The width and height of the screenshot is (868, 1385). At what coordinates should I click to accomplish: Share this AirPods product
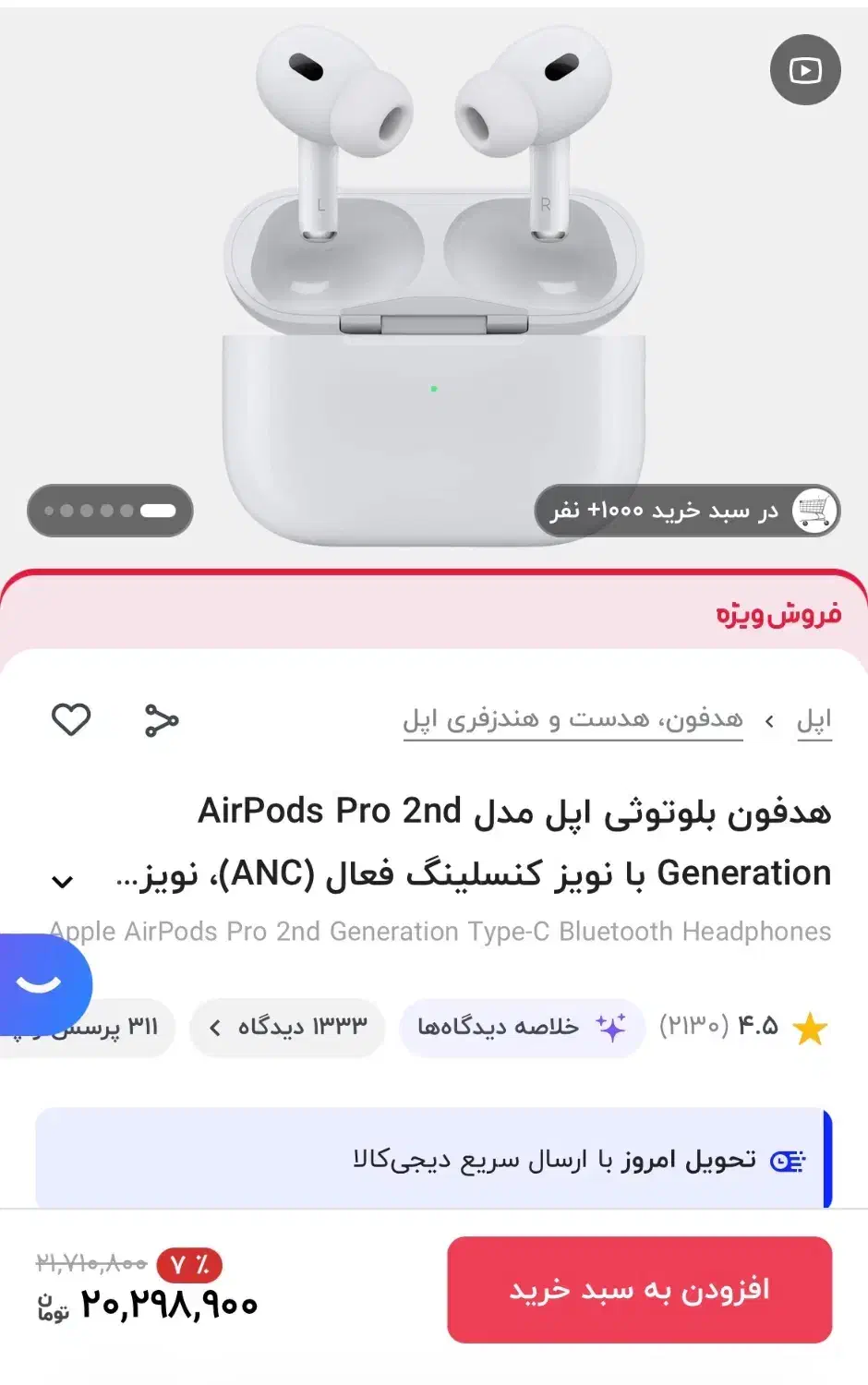[162, 720]
